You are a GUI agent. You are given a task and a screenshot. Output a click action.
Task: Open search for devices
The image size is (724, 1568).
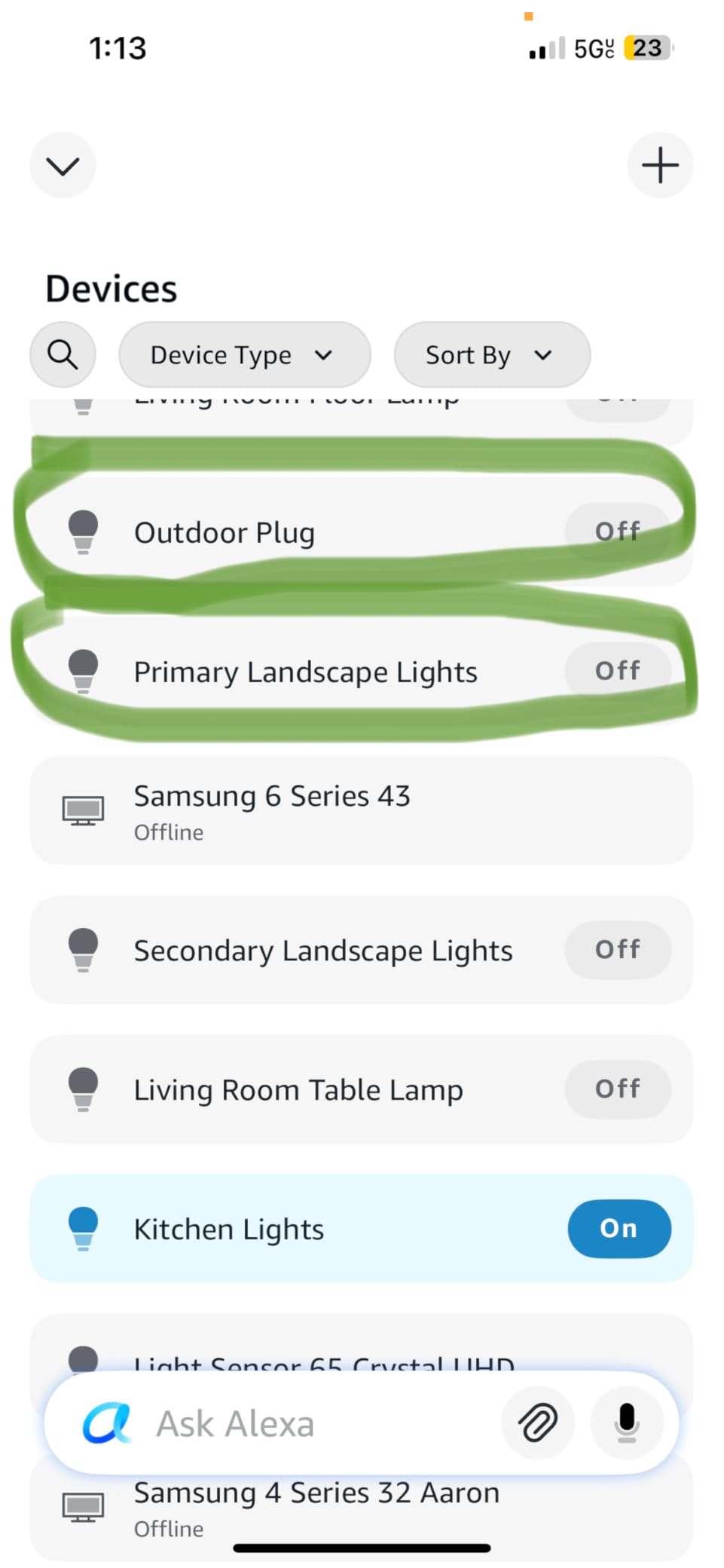[x=63, y=354]
